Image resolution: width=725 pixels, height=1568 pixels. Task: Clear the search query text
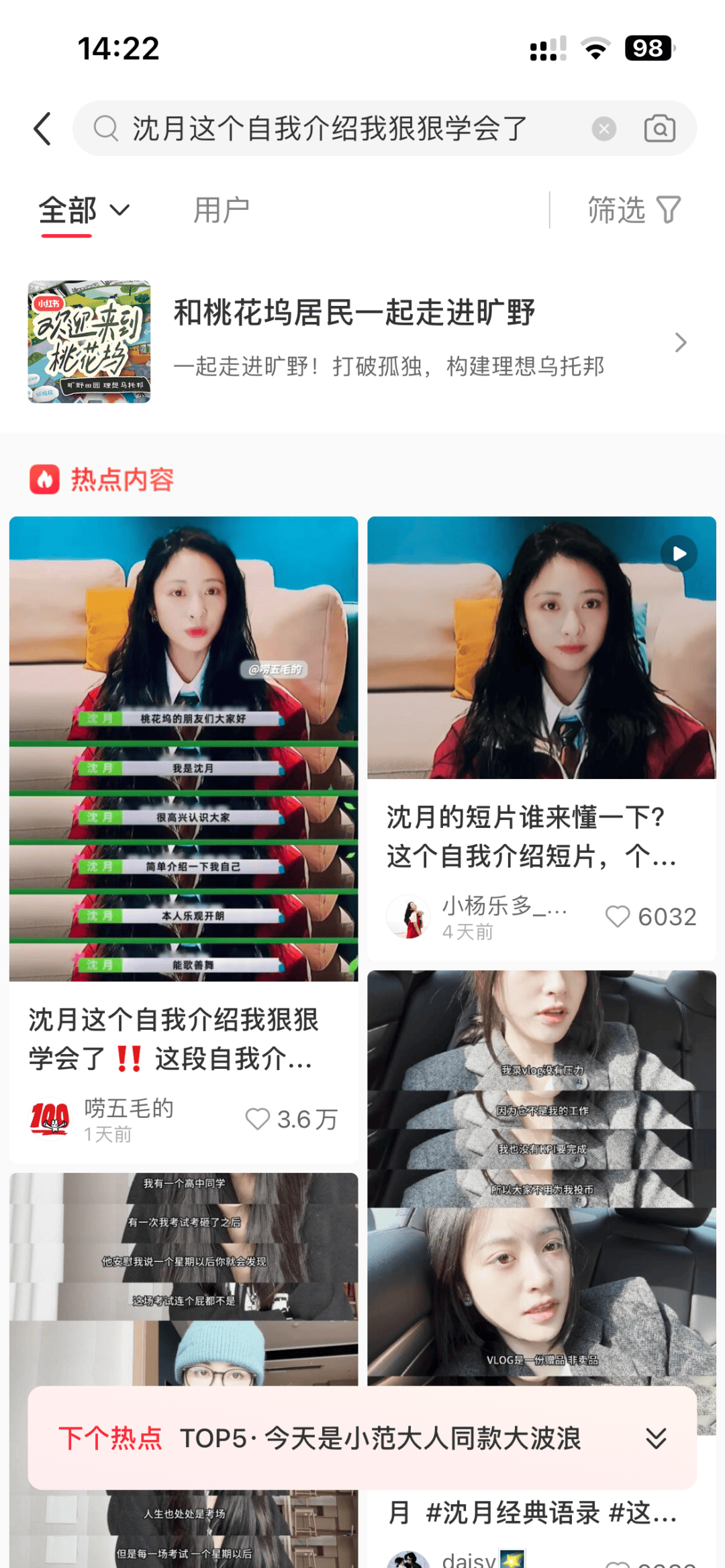pos(603,129)
